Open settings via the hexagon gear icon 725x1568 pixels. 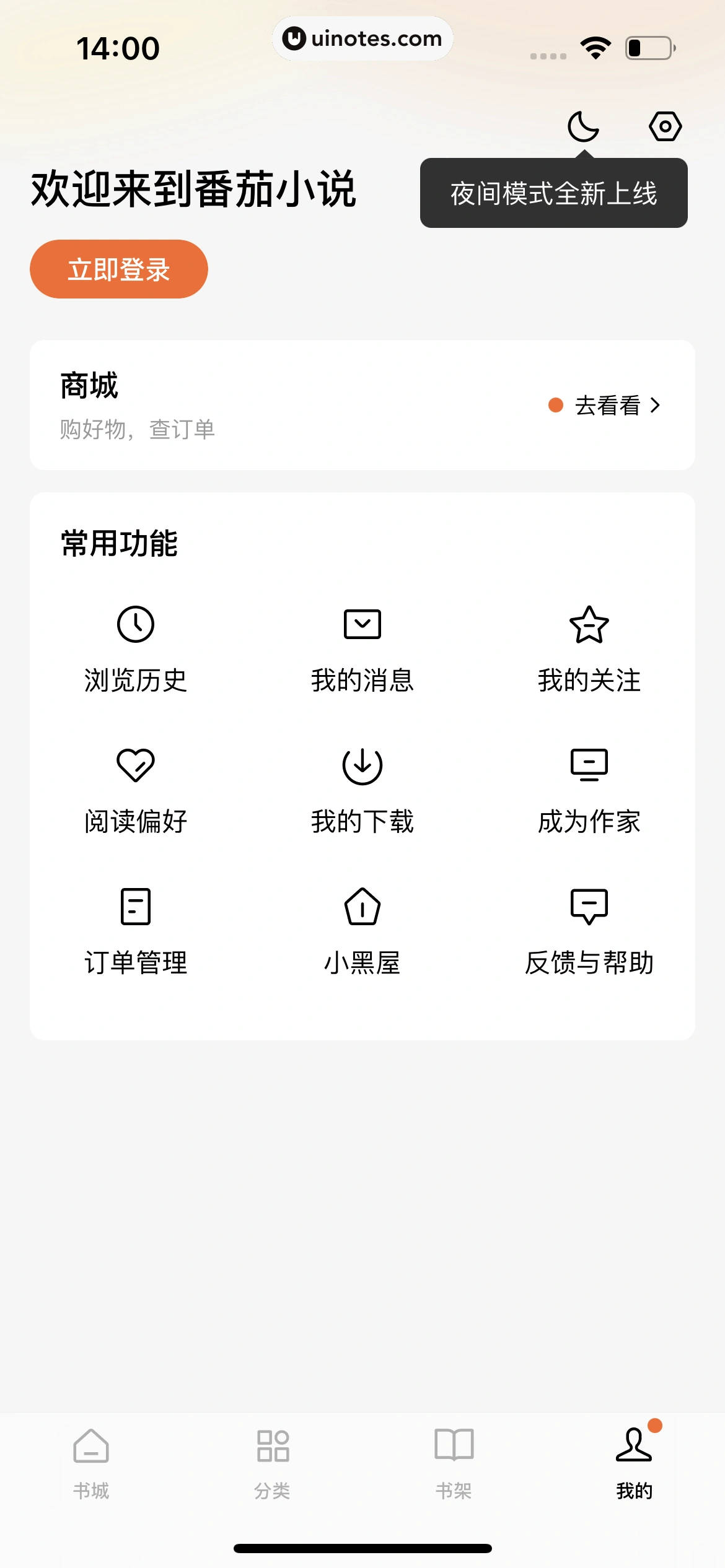tap(665, 126)
